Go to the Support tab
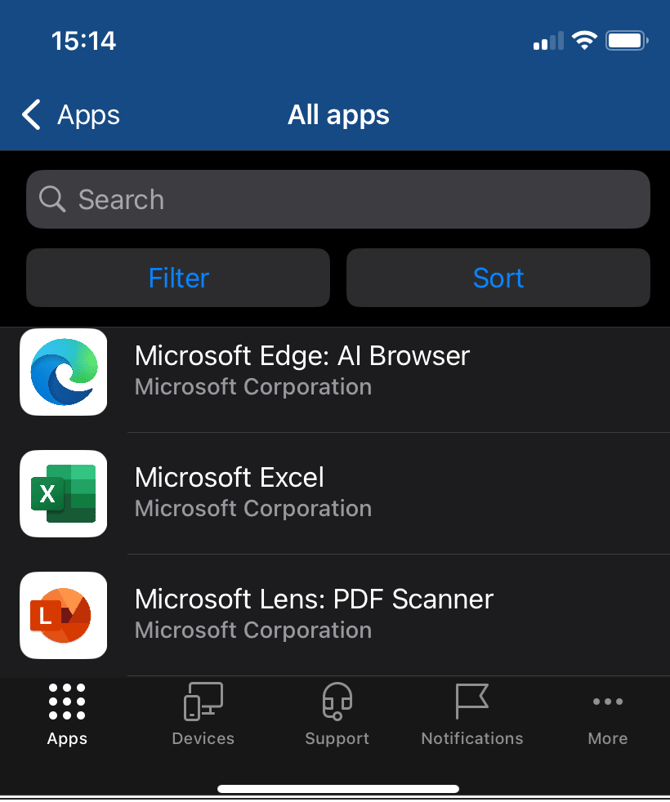The image size is (670, 802). click(x=337, y=715)
